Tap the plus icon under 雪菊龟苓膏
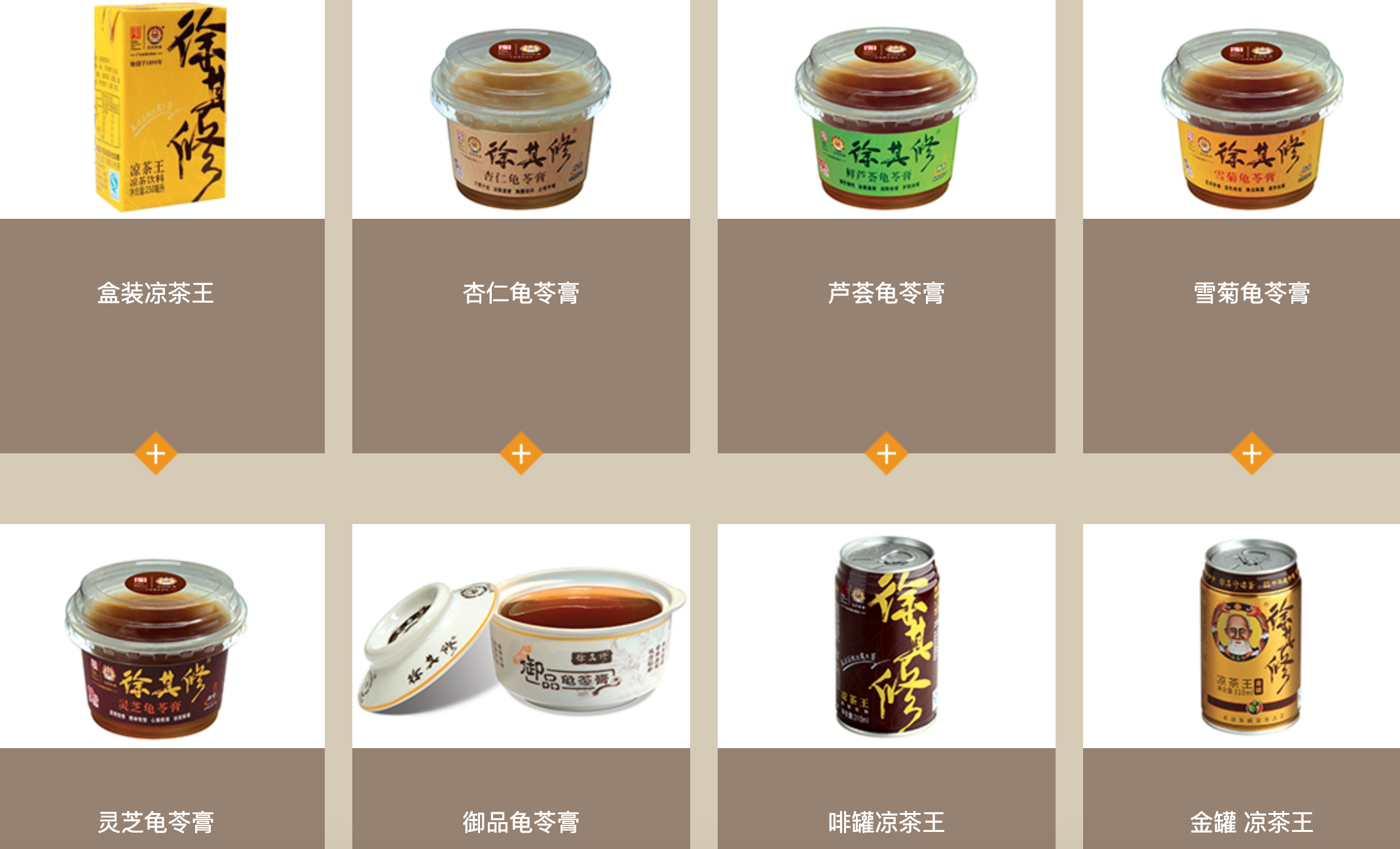1400x849 pixels. [x=1251, y=453]
